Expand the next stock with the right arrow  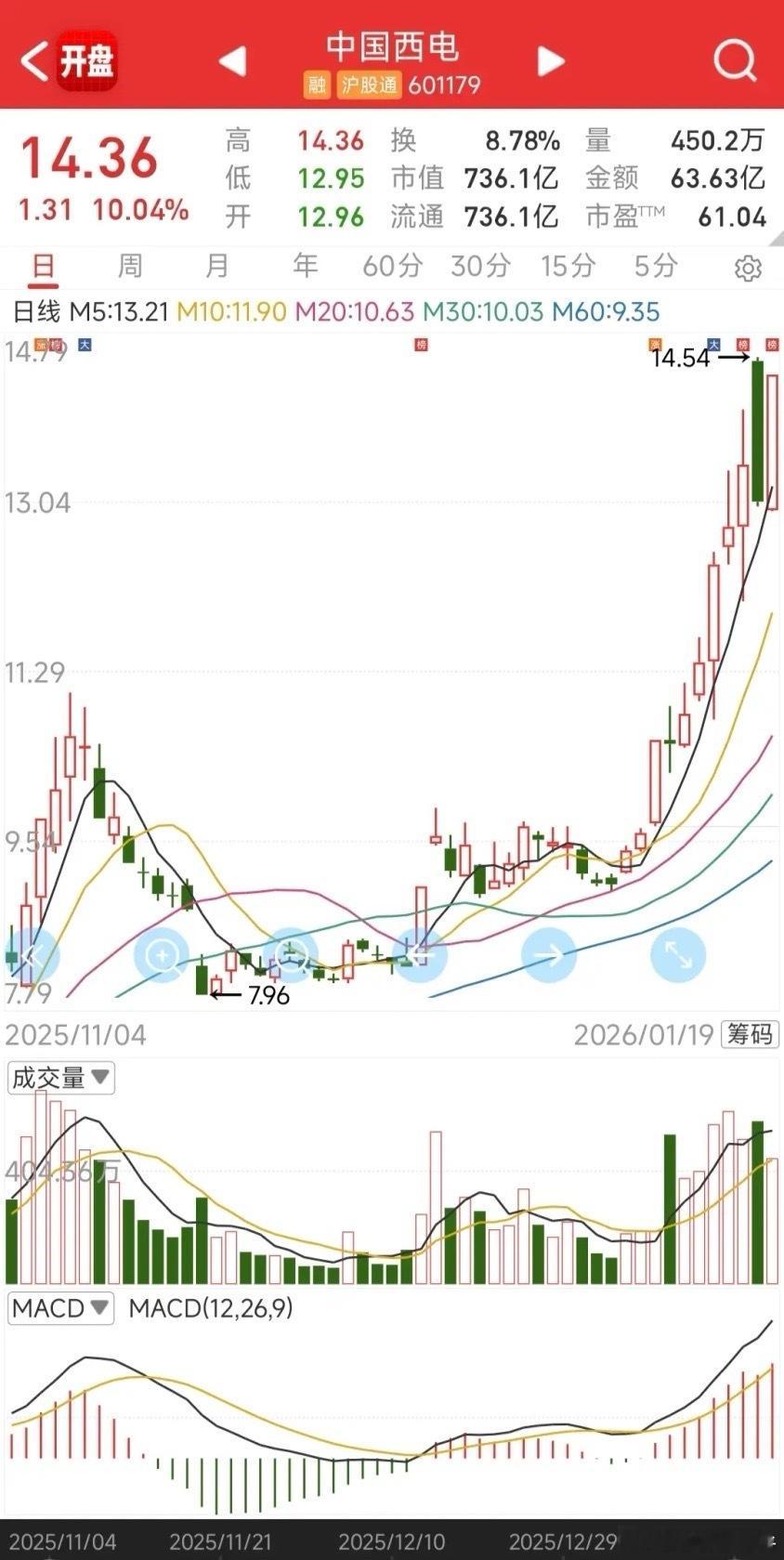coord(550,60)
